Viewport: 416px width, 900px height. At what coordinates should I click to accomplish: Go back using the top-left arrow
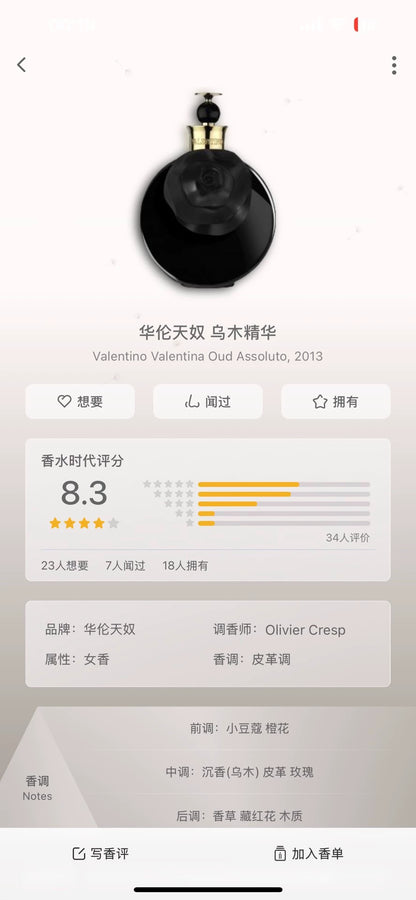coord(21,65)
